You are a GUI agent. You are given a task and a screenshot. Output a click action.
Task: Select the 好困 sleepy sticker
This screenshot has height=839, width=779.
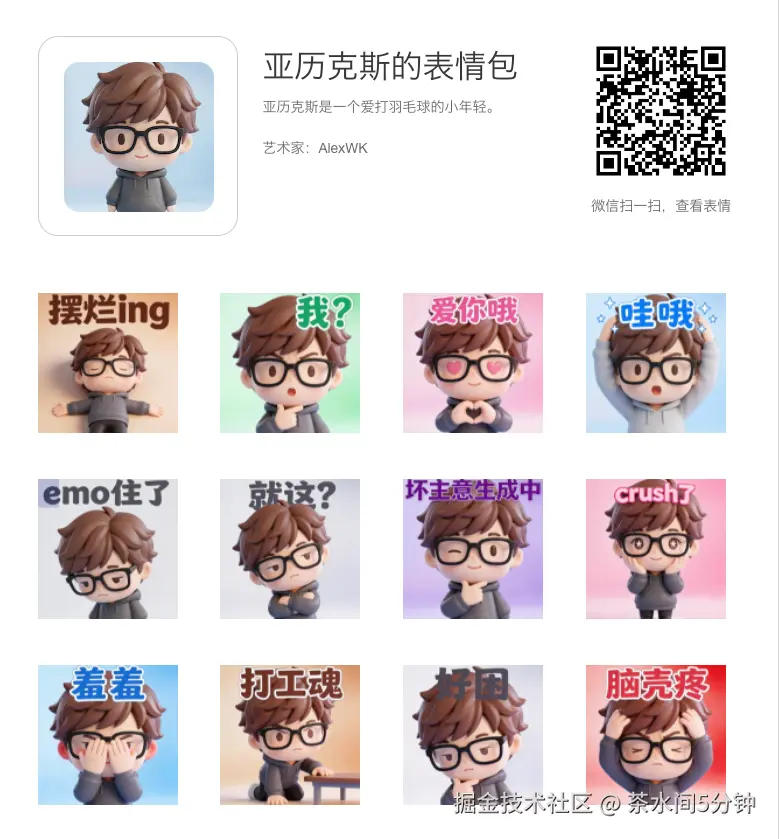click(472, 734)
